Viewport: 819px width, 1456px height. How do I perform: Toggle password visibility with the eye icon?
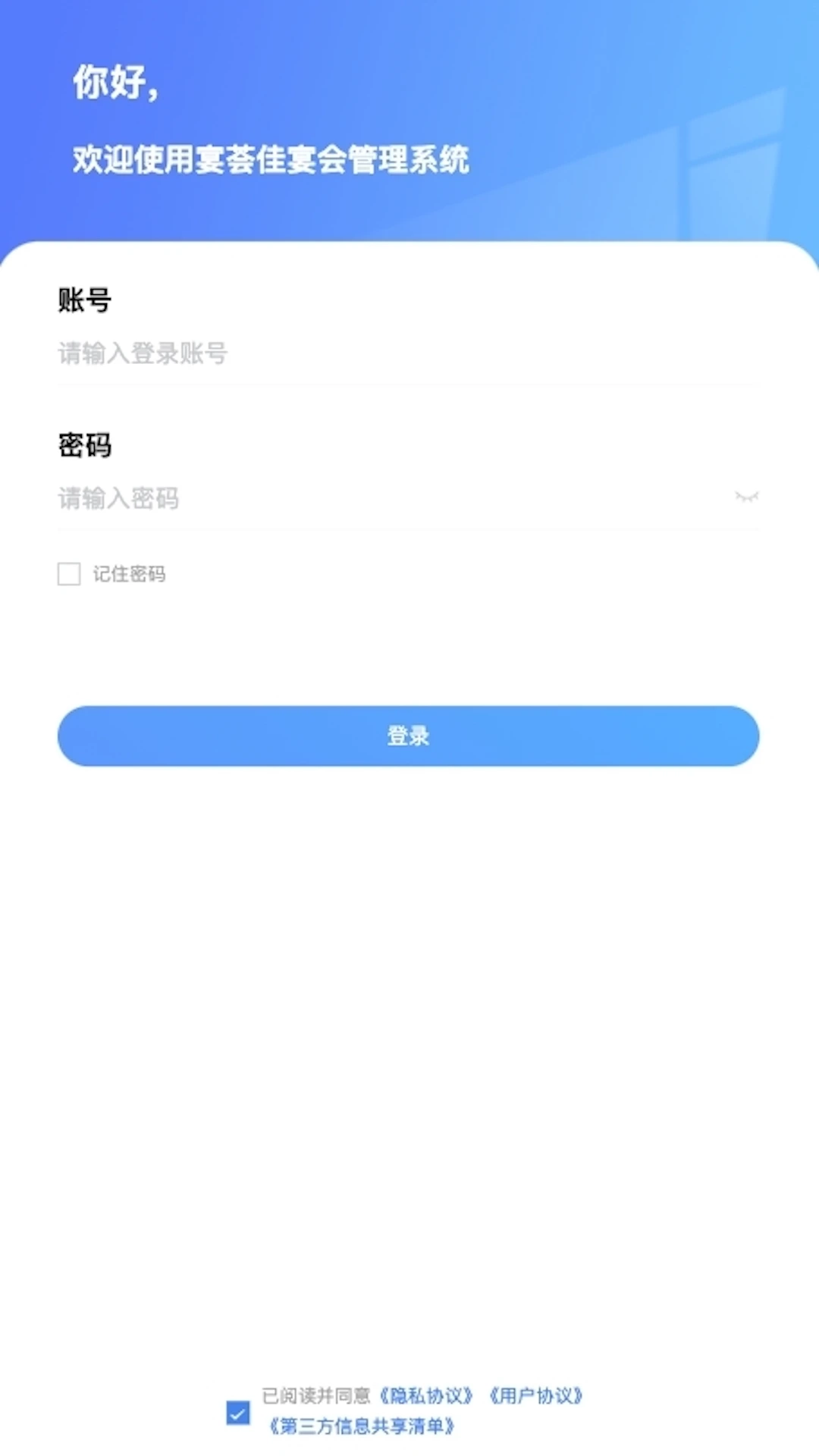[748, 497]
